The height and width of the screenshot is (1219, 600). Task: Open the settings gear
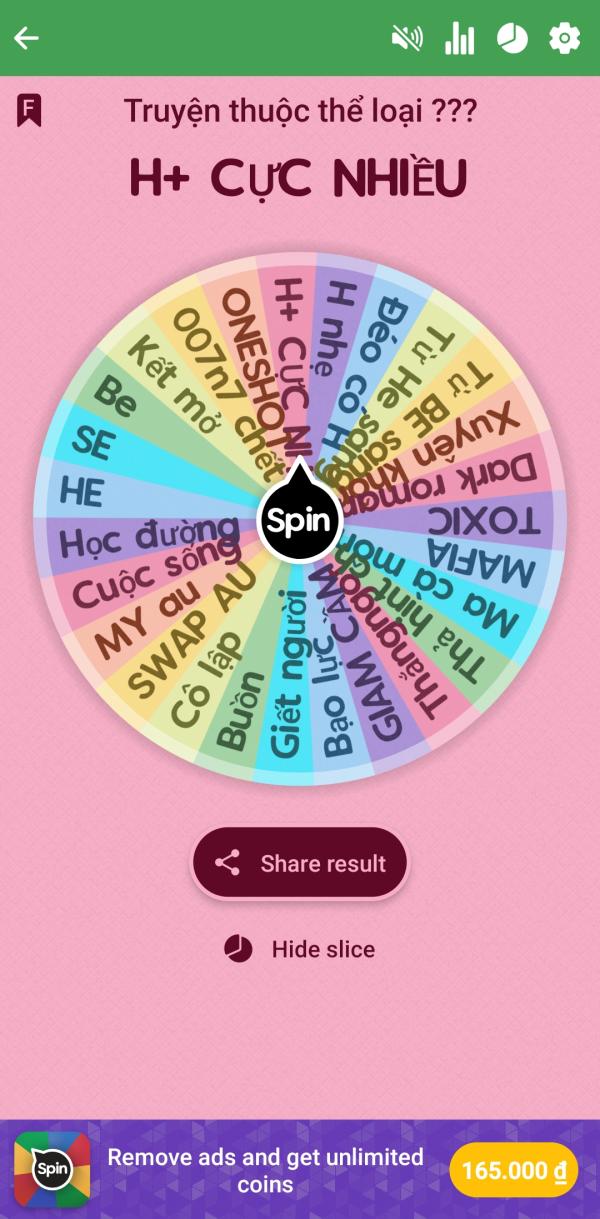pyautogui.click(x=564, y=39)
